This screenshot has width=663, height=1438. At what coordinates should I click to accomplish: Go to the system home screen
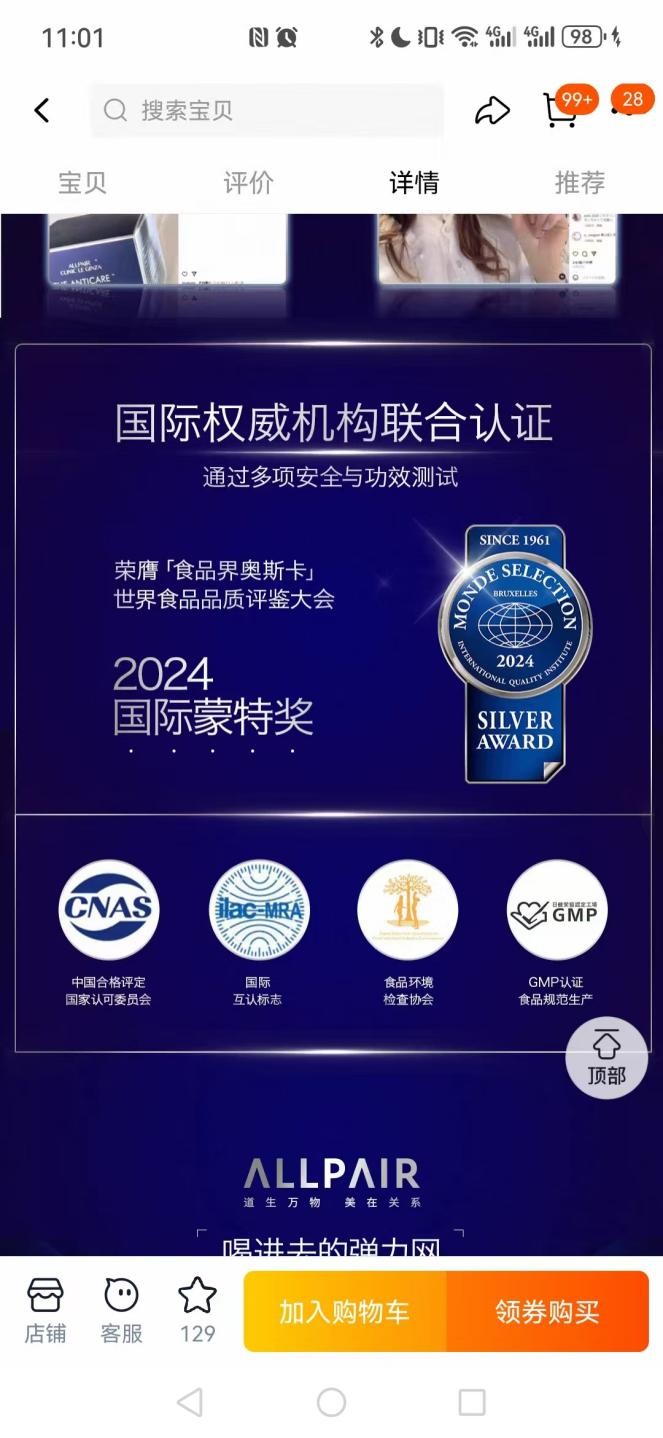click(331, 1402)
